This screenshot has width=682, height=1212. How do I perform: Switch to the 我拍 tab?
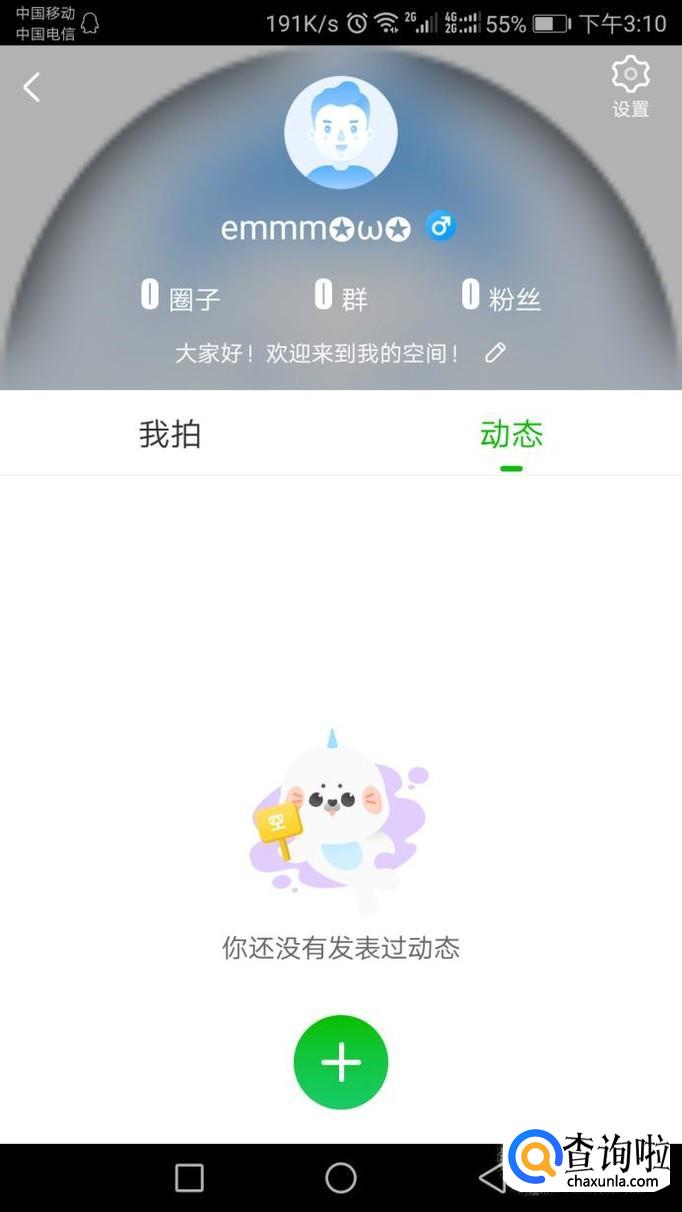tap(170, 434)
